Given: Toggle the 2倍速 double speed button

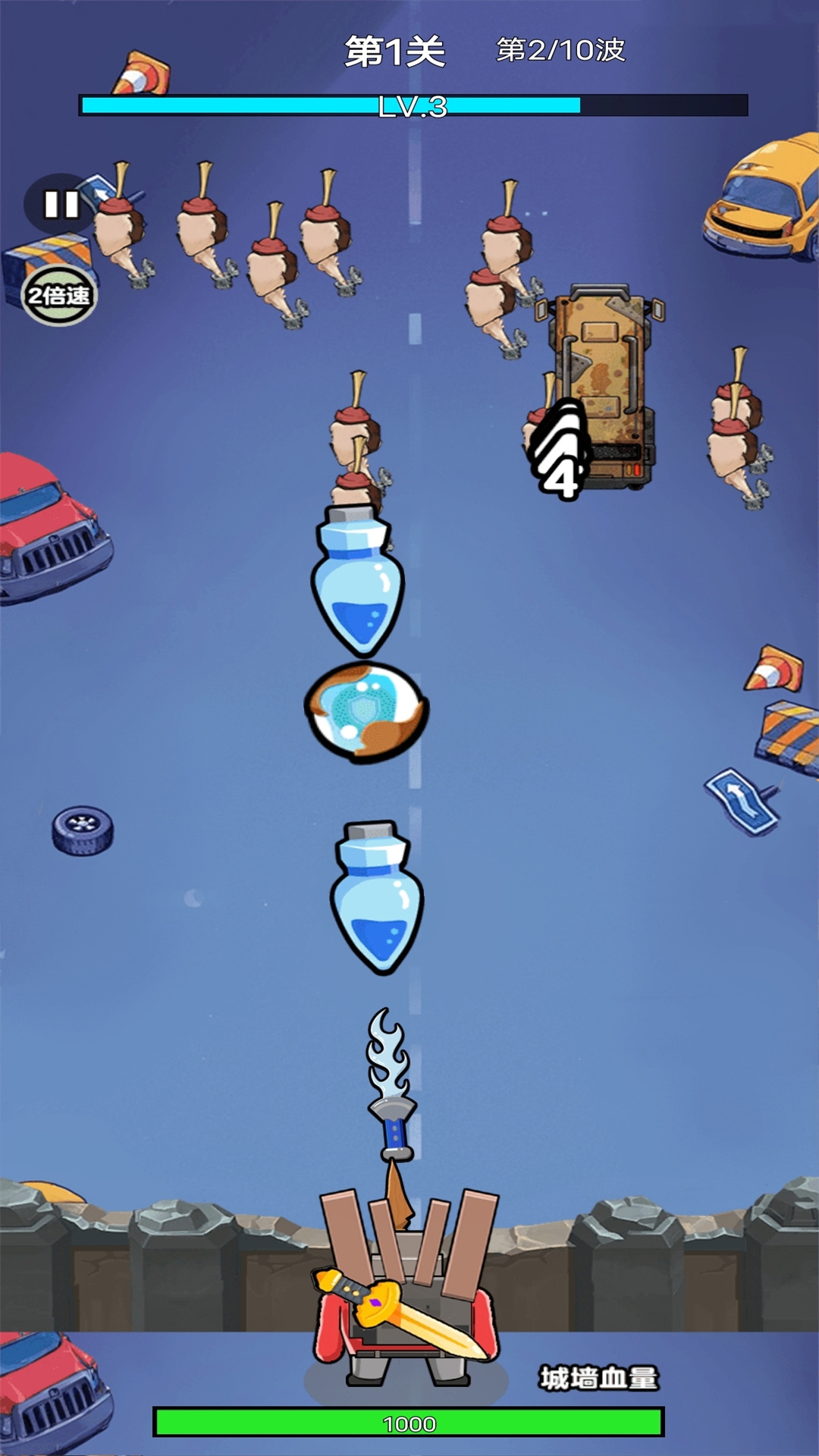Looking at the screenshot, I should 59,295.
